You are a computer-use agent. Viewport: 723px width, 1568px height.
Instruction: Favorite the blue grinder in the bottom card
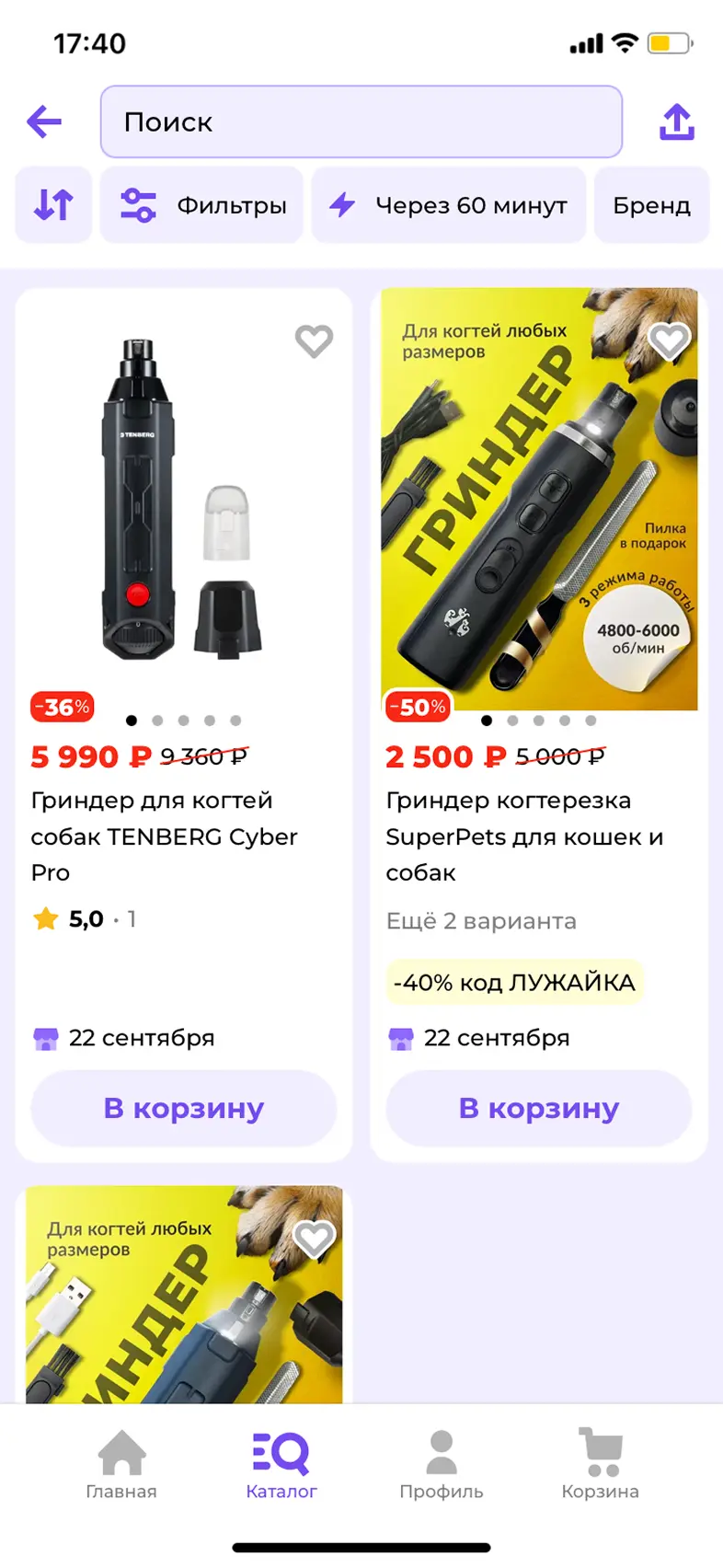314,1239
